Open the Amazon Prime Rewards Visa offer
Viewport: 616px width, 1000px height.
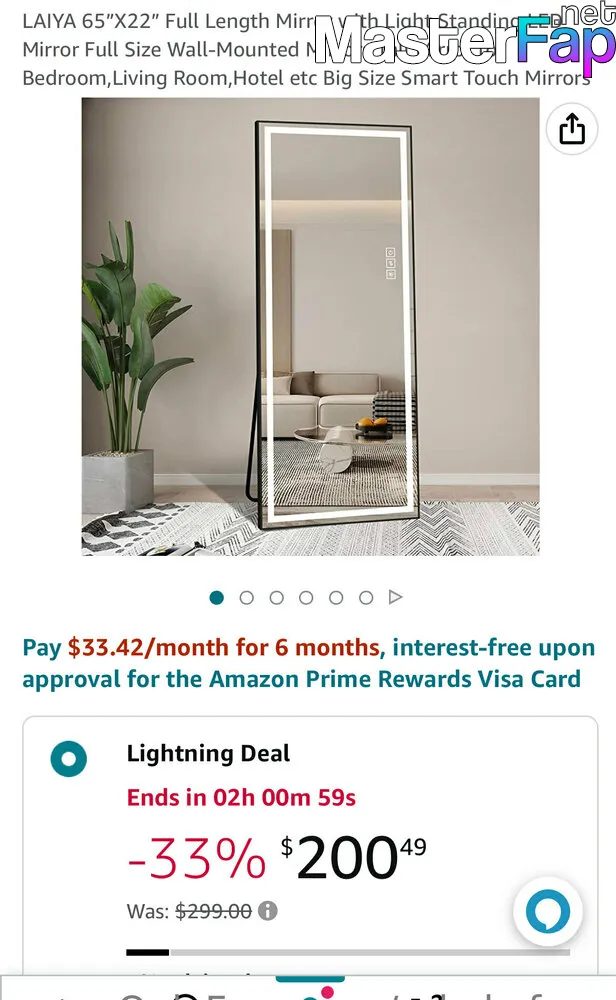pos(309,663)
